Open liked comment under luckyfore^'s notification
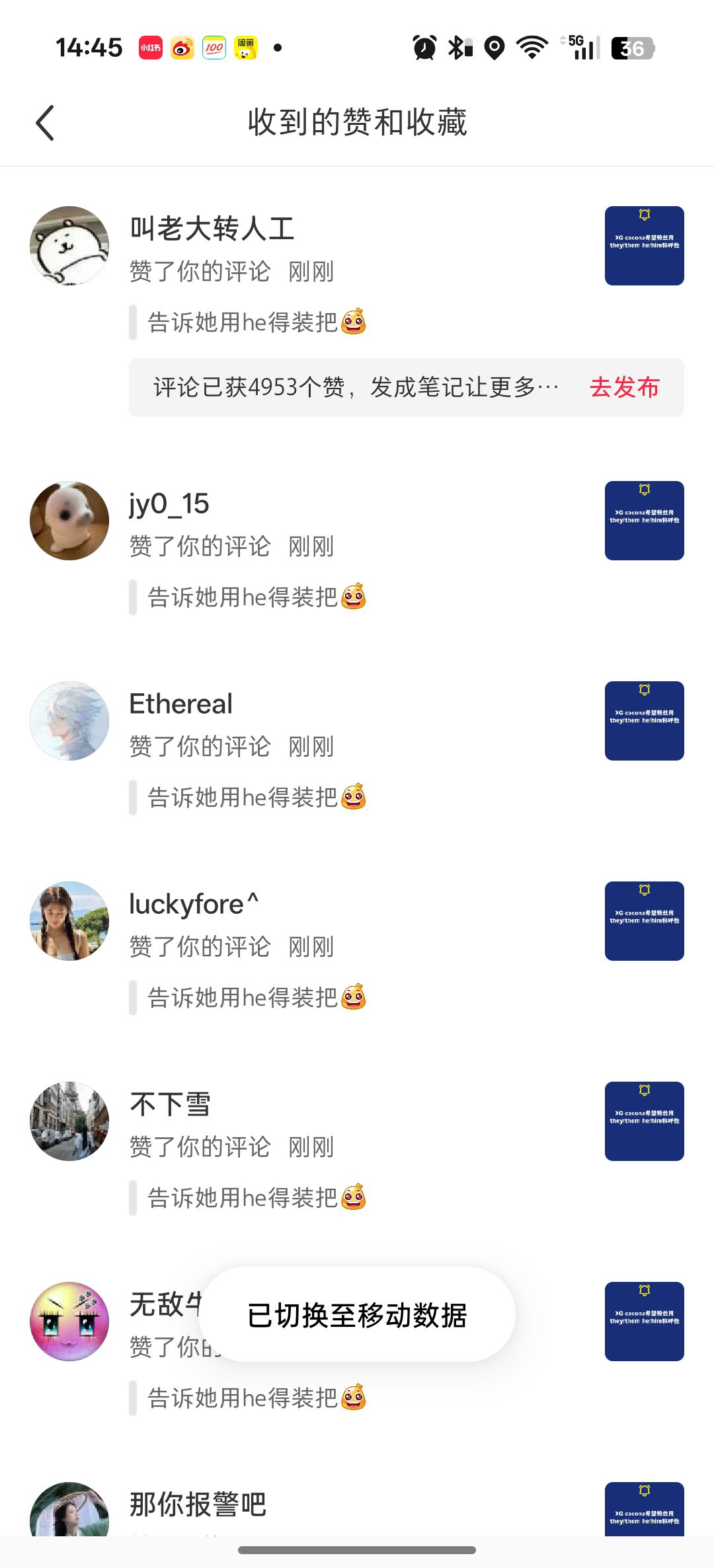714x1568 pixels. point(257,998)
